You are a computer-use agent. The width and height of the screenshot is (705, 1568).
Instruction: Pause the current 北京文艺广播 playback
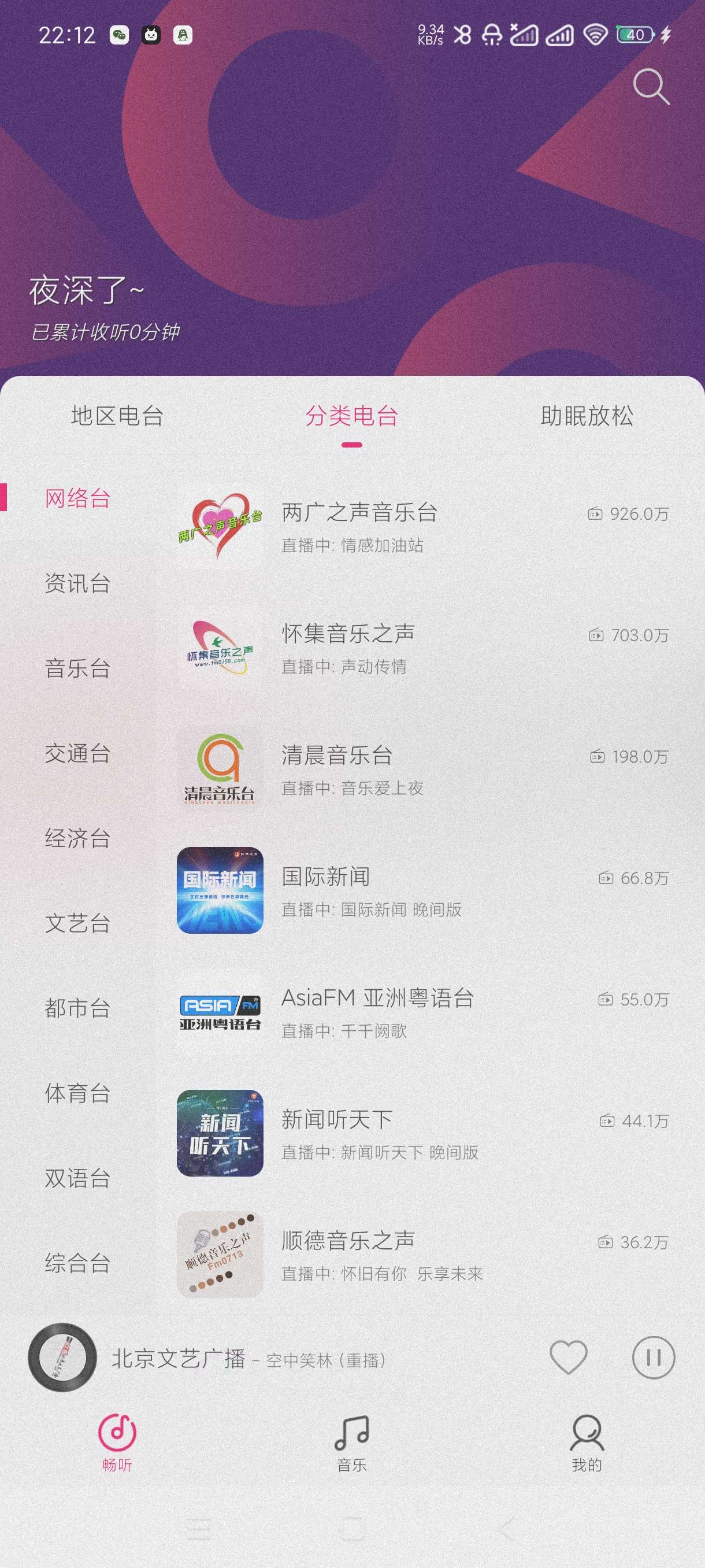[654, 1358]
